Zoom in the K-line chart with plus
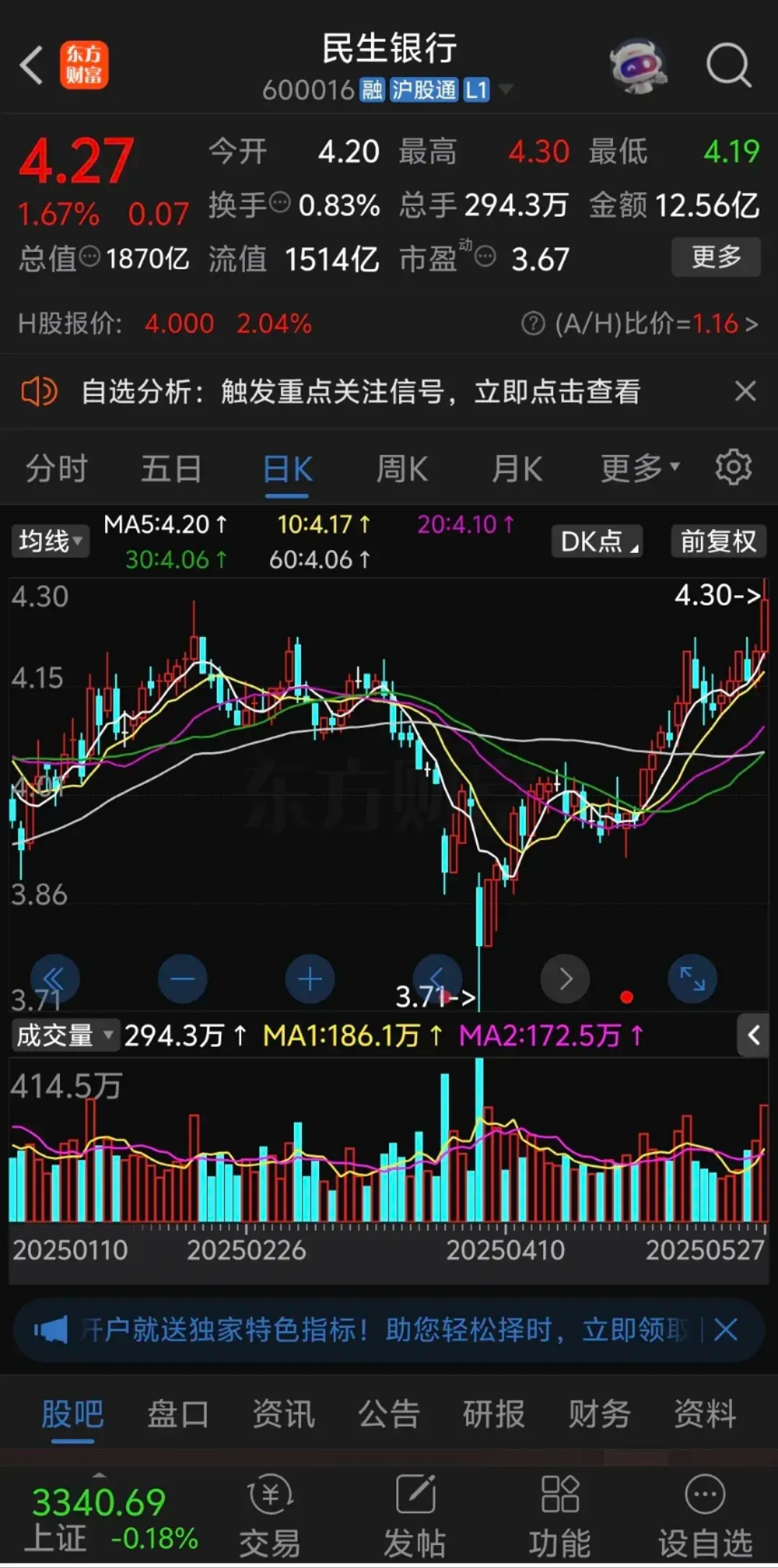The height and width of the screenshot is (1568, 778). (x=310, y=979)
